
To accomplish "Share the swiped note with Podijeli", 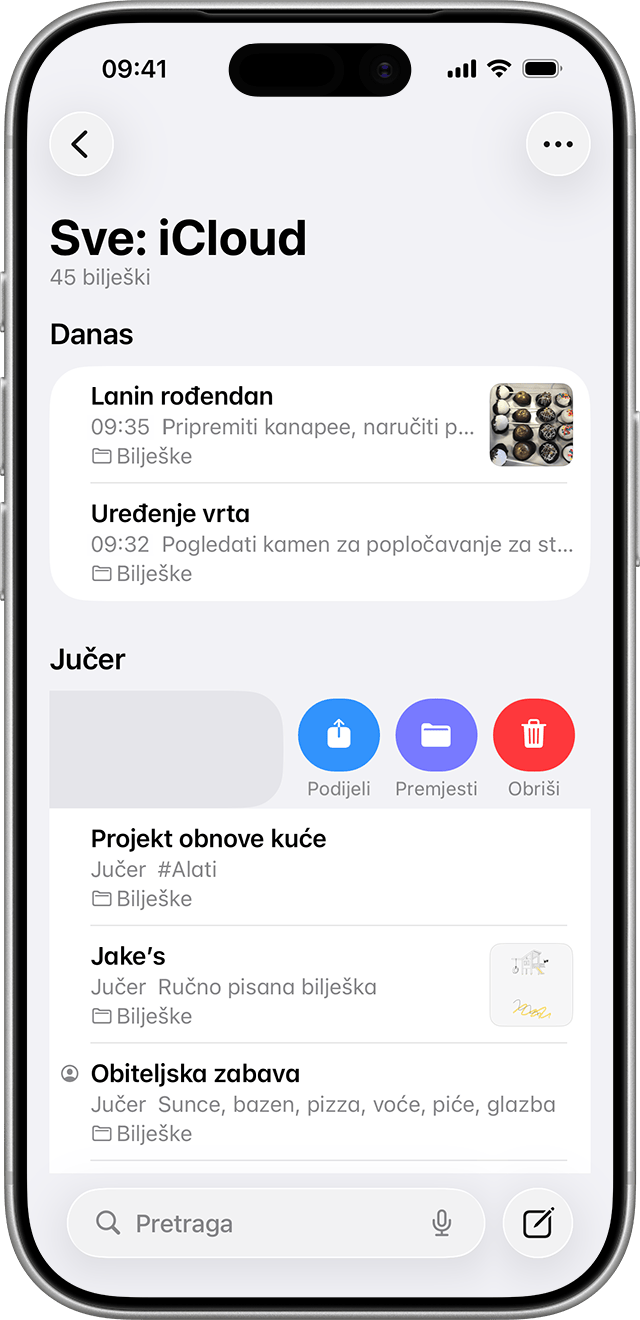I will tap(339, 736).
